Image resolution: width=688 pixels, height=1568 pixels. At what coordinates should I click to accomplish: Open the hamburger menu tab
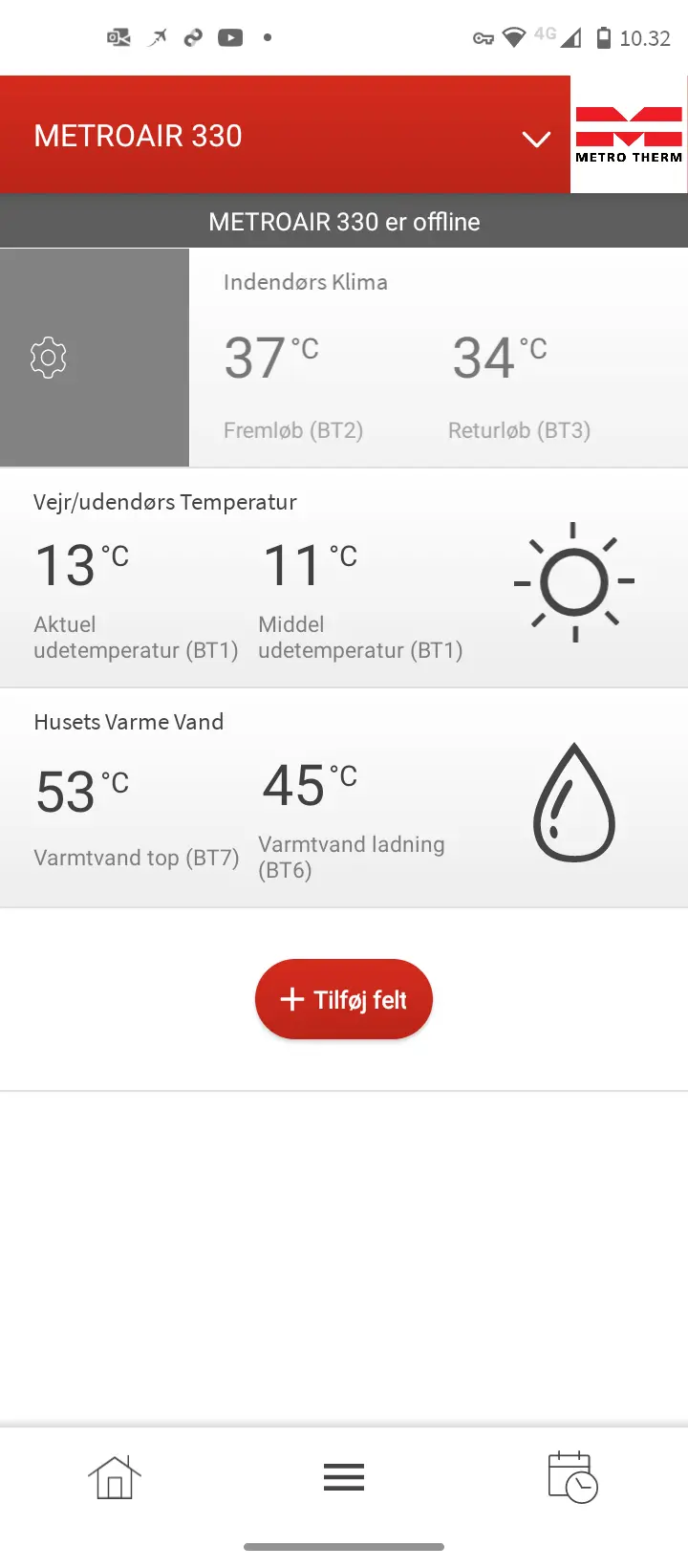(x=344, y=1477)
